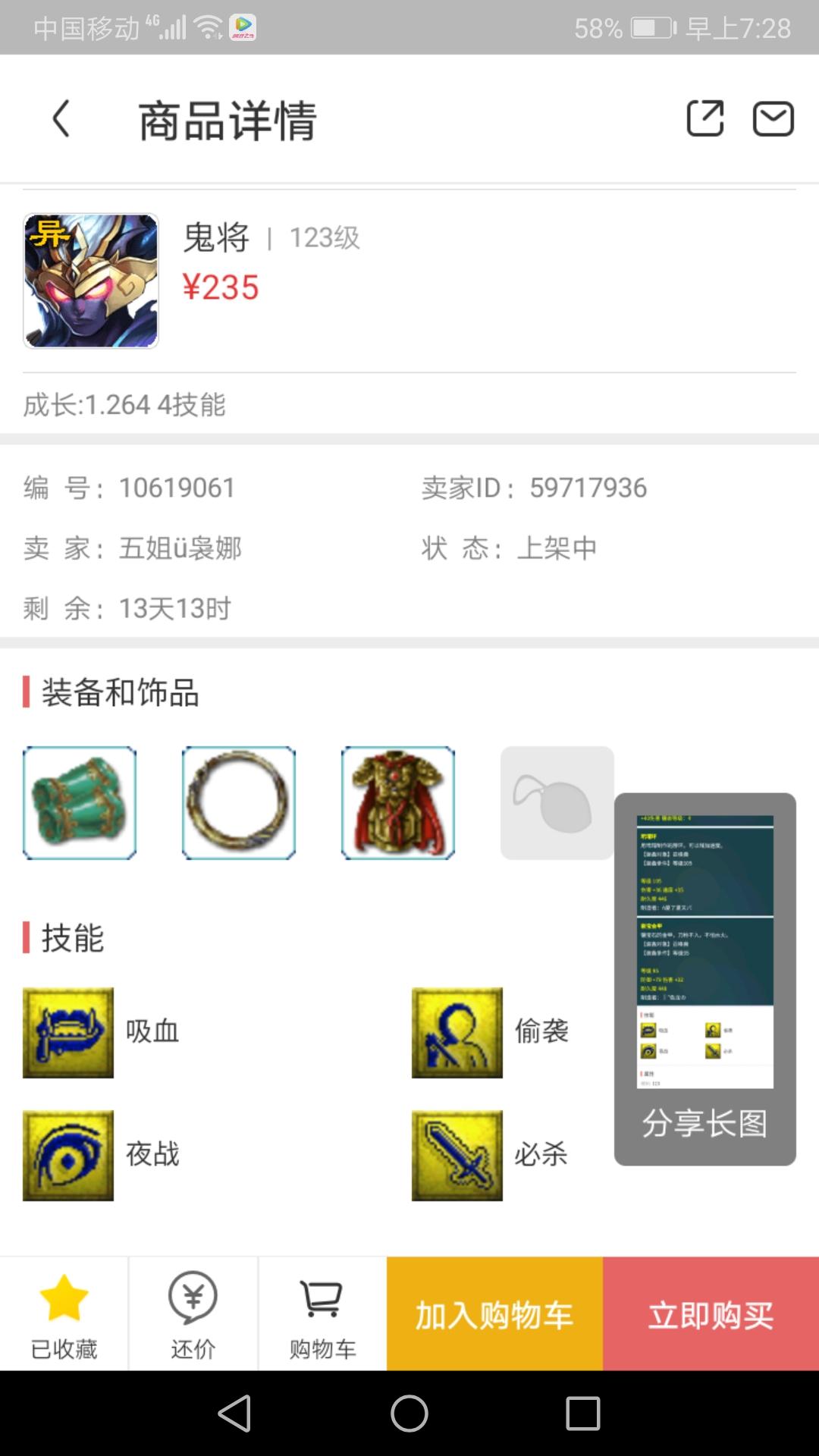The width and height of the screenshot is (819, 1456).
Task: Tap 立即购买 to buy now
Action: [x=711, y=1314]
